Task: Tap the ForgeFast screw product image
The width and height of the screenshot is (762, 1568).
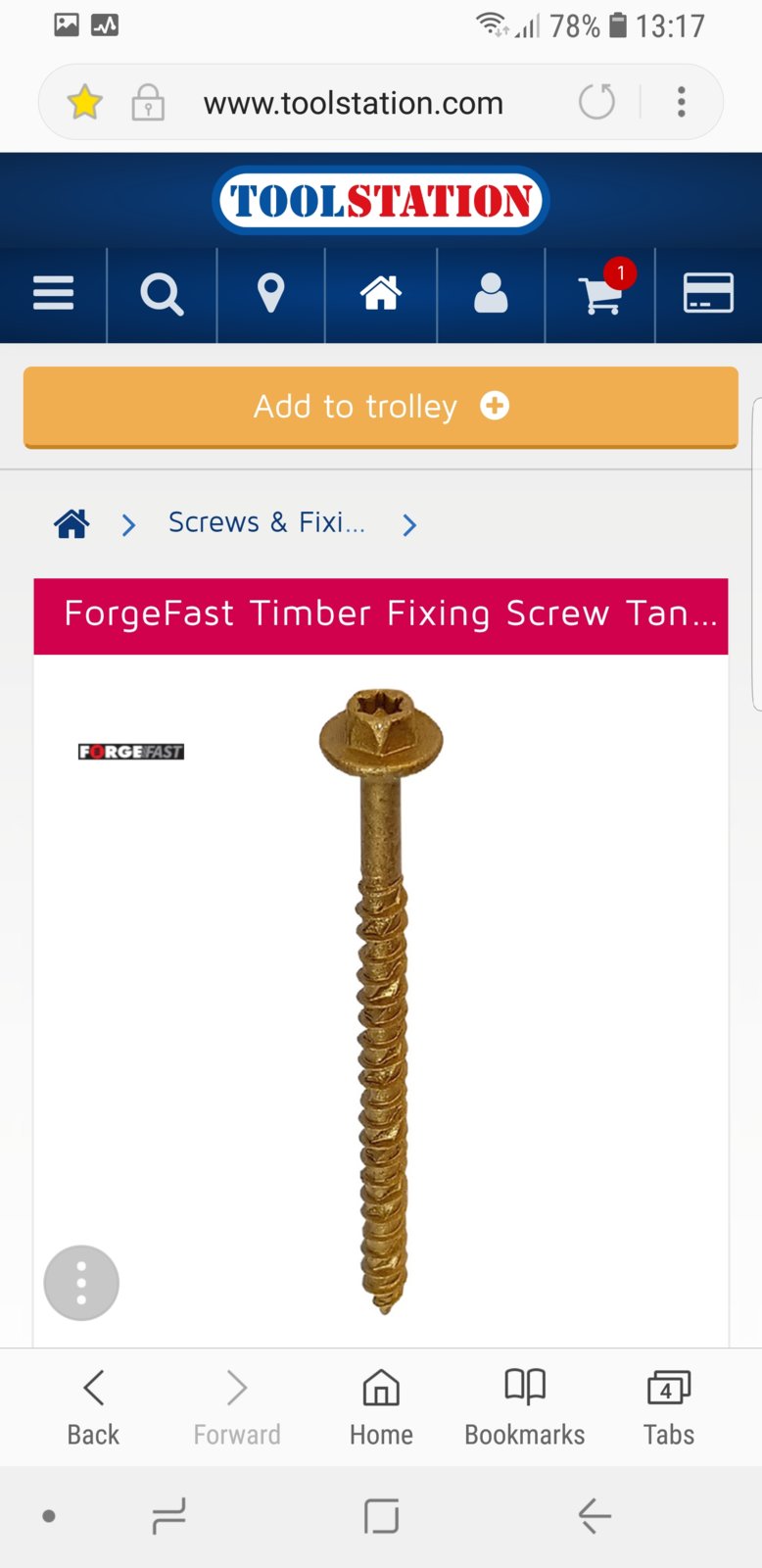Action: 382,1000
